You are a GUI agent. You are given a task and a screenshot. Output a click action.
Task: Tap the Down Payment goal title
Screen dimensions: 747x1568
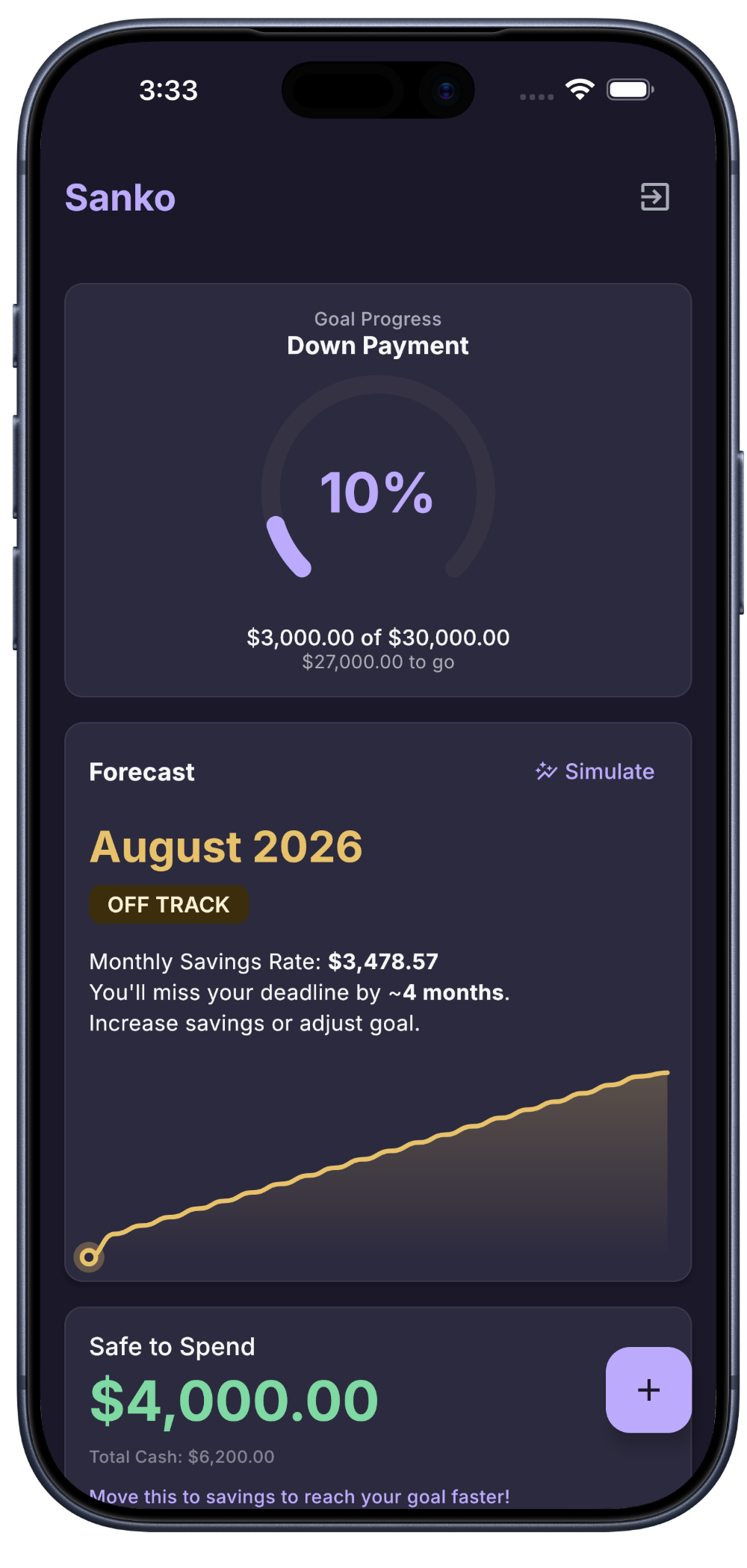[378, 345]
